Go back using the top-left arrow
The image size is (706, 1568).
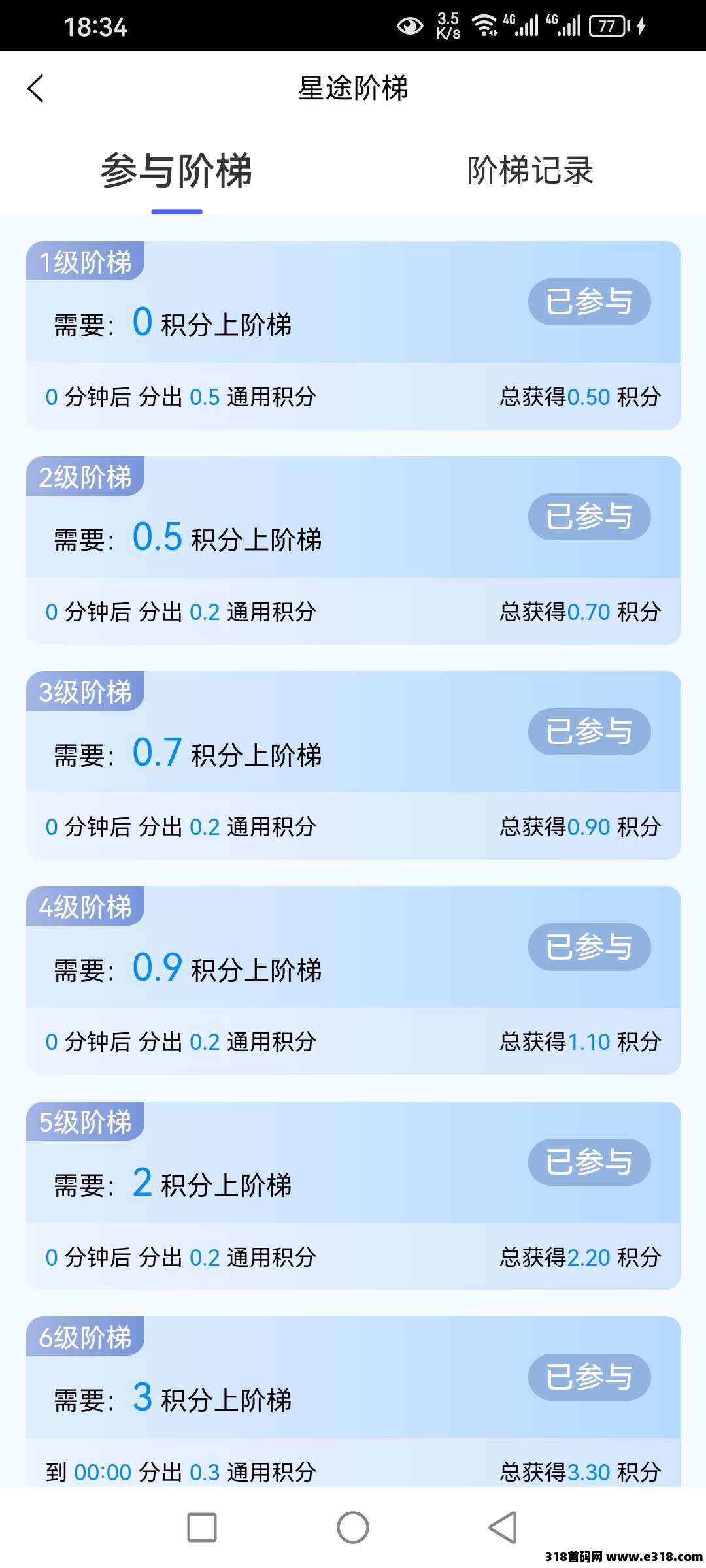coord(36,88)
